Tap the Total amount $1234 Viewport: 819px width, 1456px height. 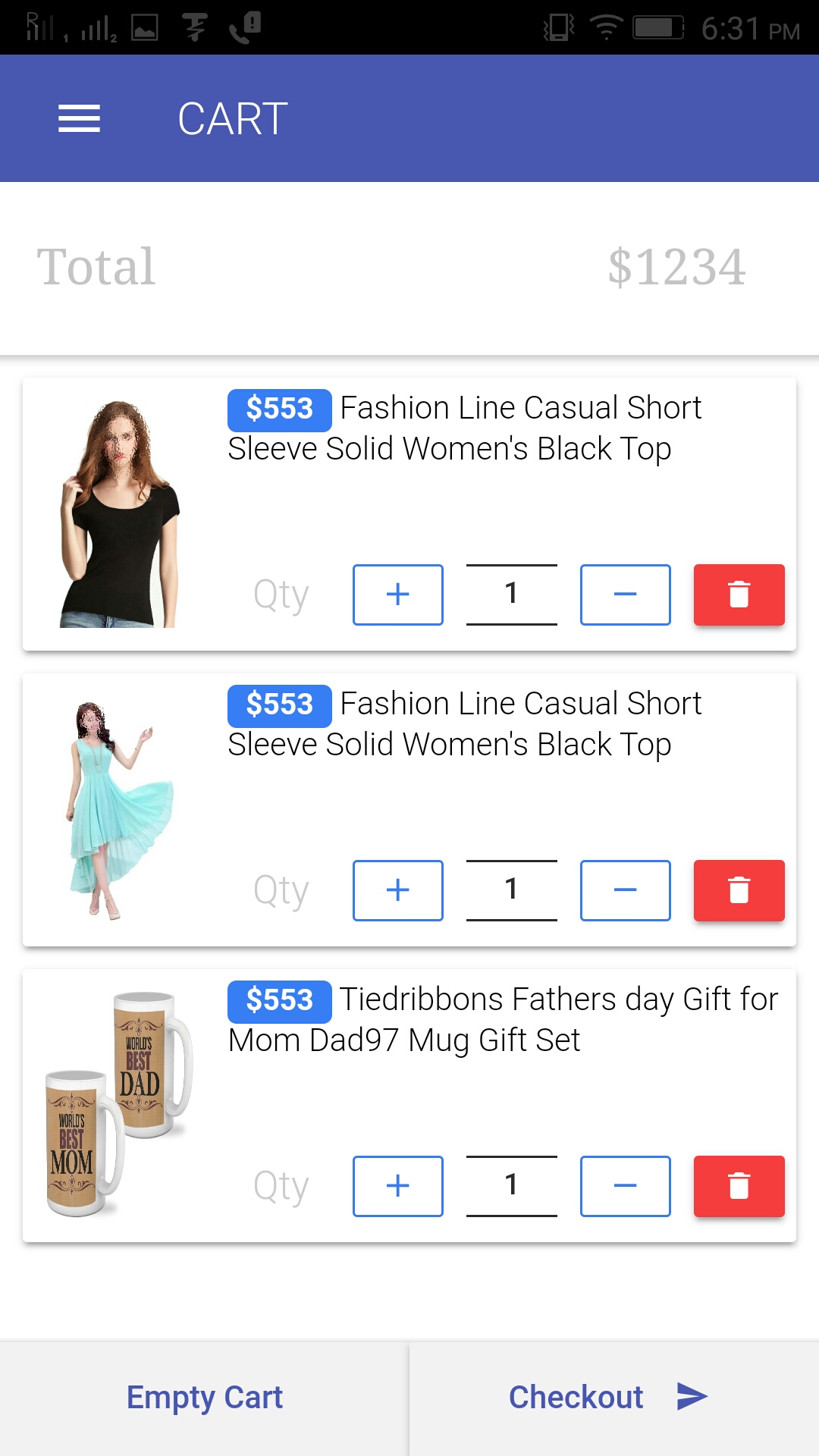(674, 265)
